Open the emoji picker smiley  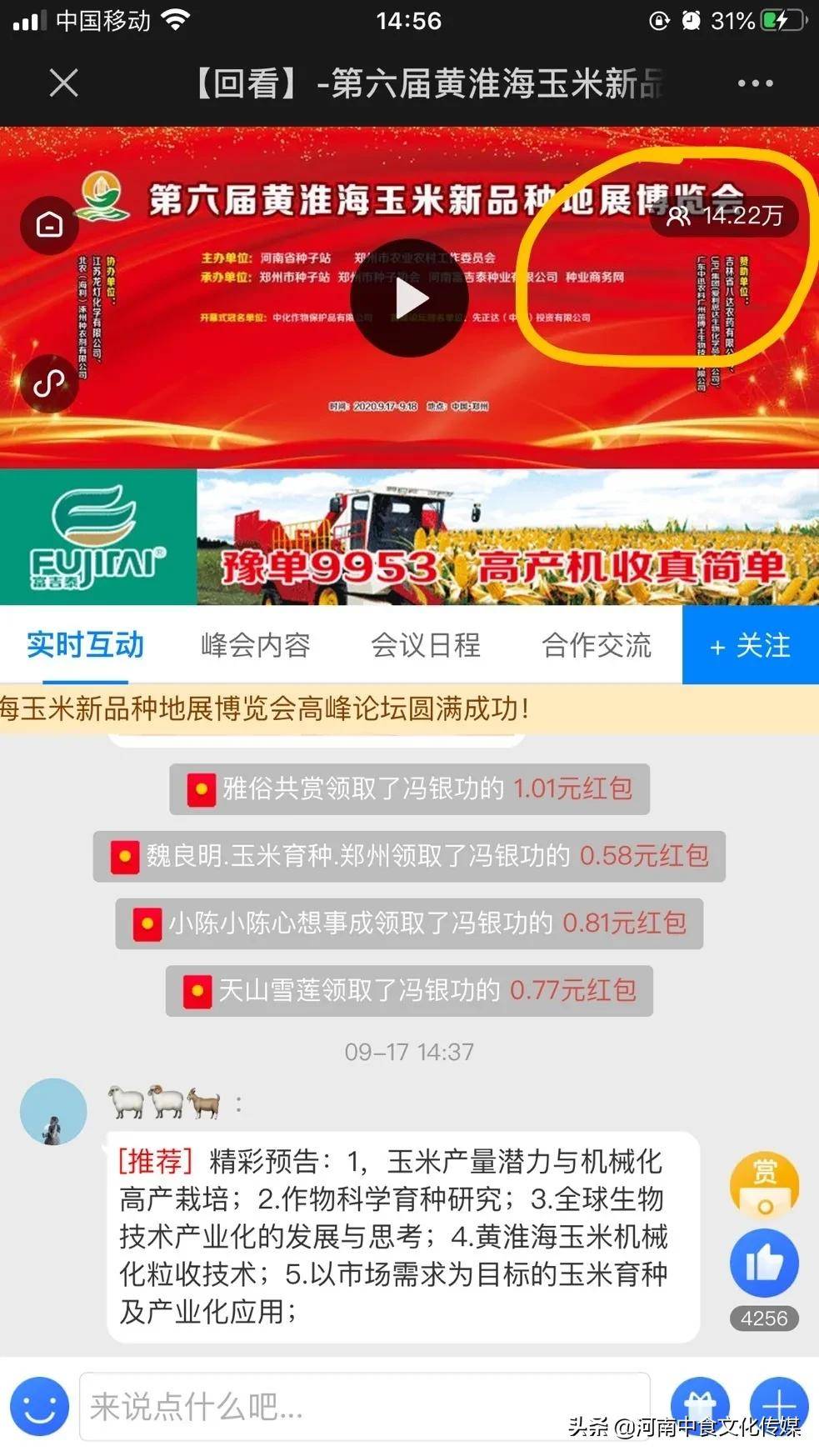(x=39, y=1407)
